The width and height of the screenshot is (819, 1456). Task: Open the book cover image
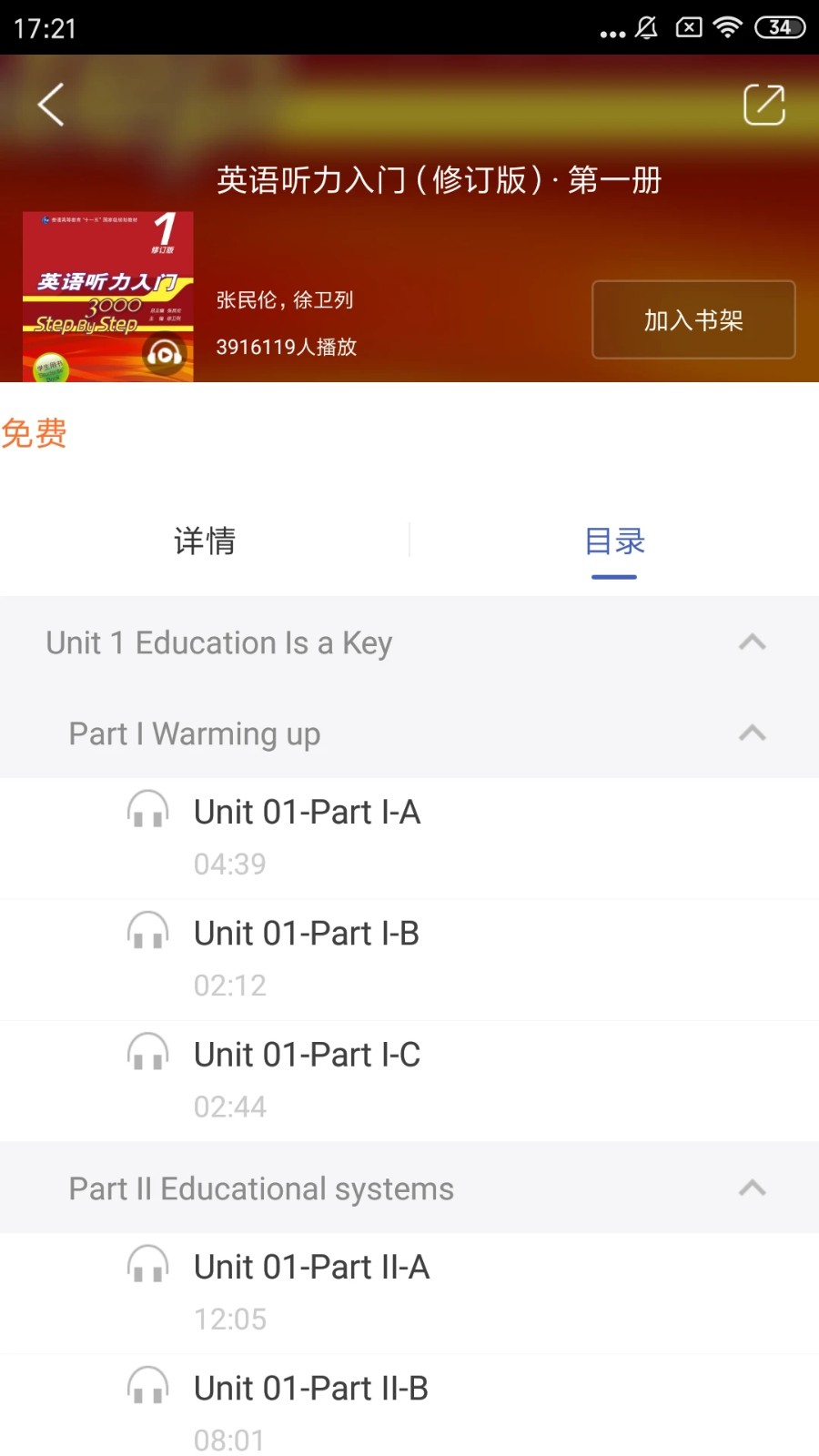pos(108,297)
